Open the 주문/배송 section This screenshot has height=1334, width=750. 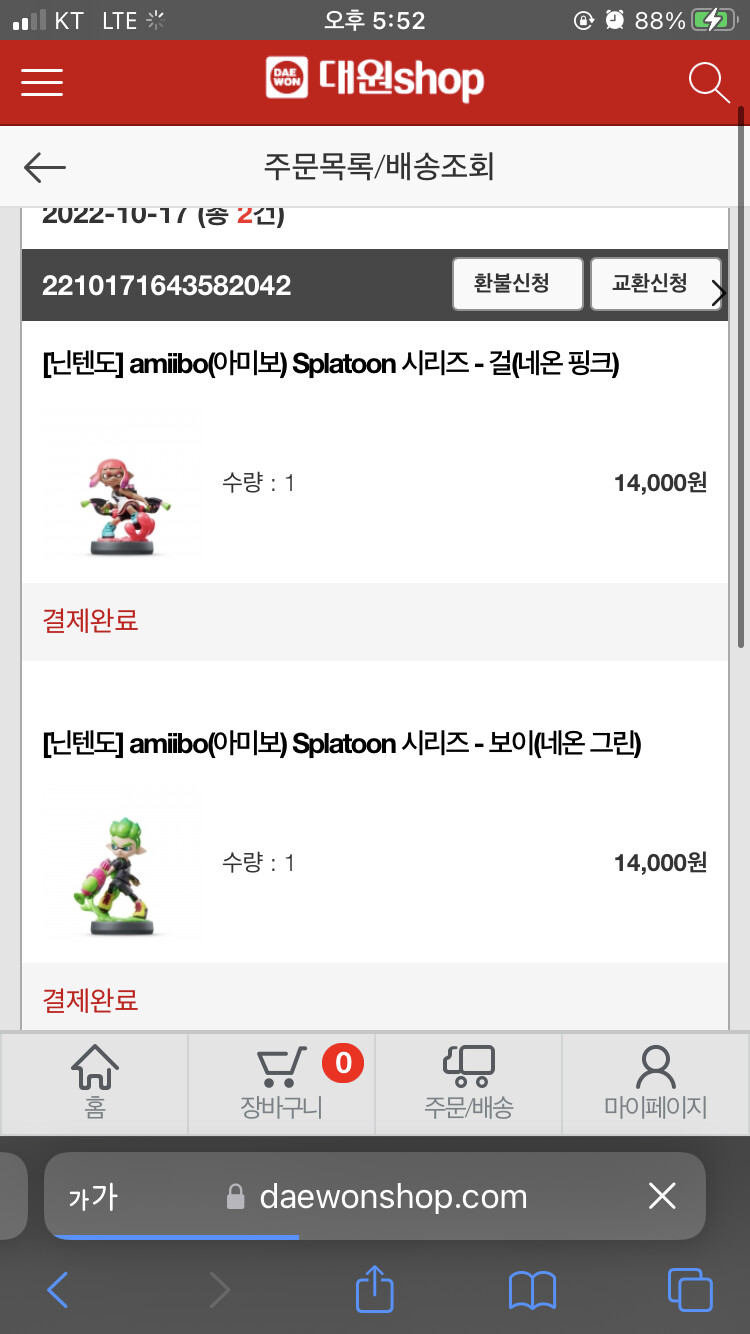click(468, 1083)
